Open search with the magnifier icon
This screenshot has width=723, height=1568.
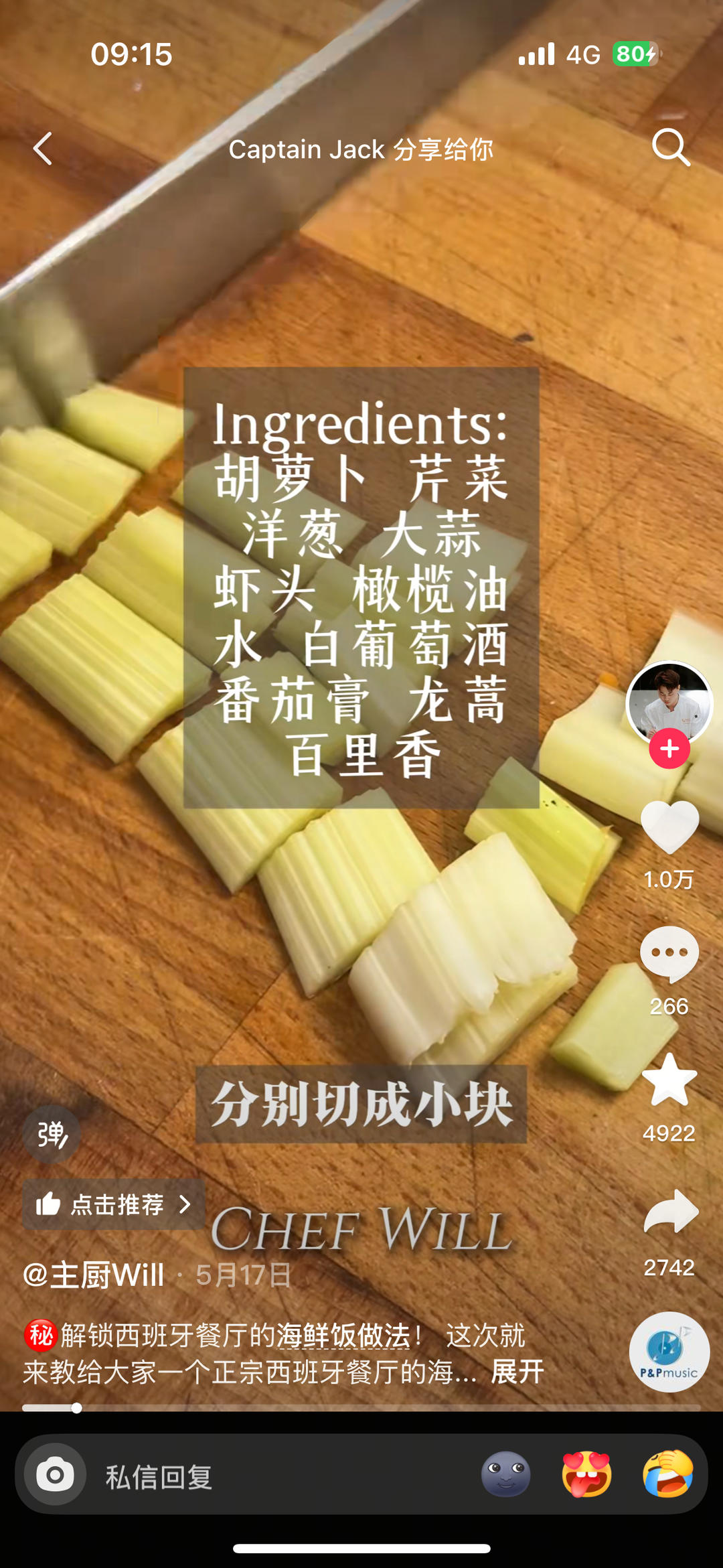[671, 147]
